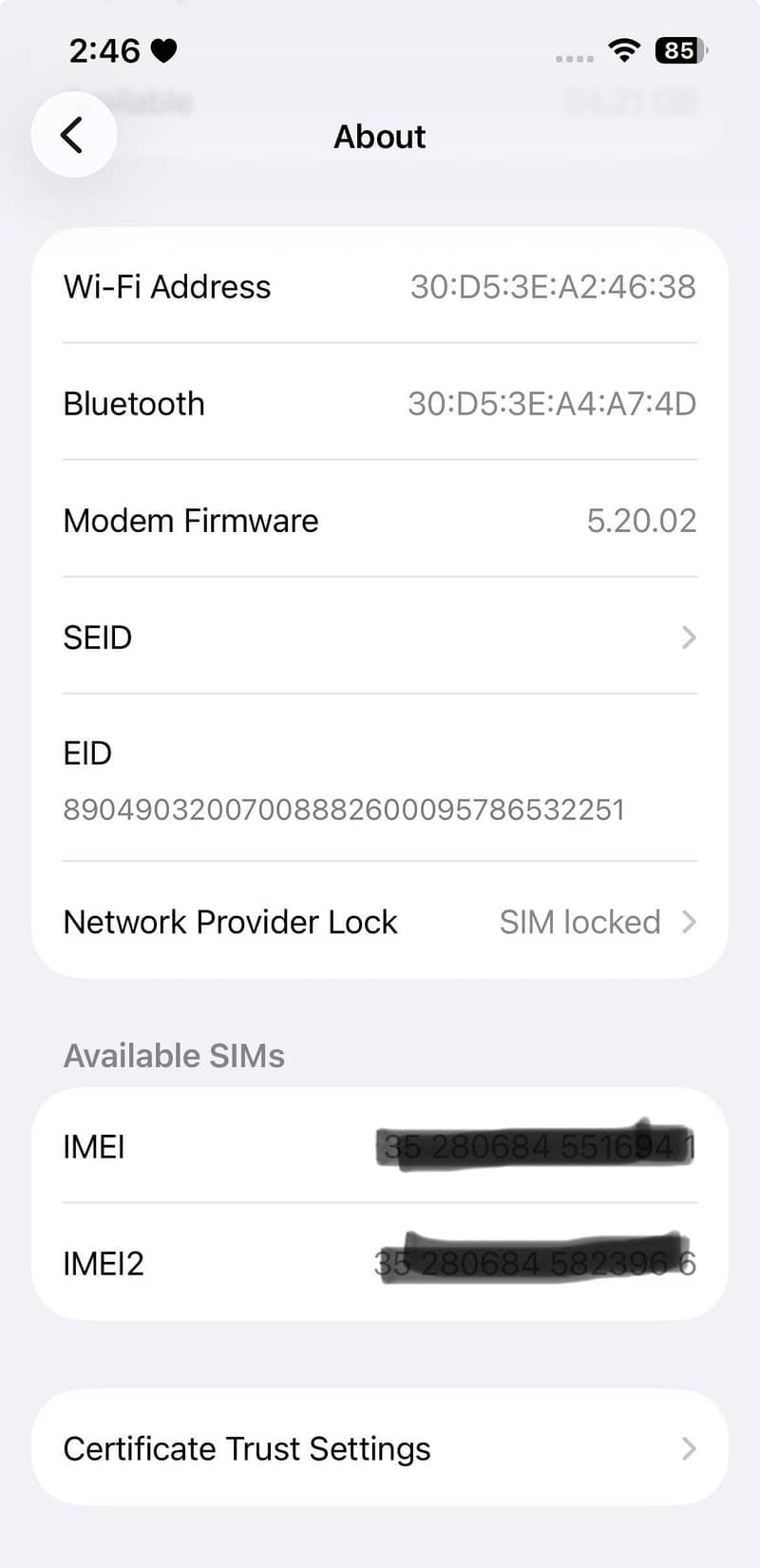The width and height of the screenshot is (760, 1568).
Task: Open the SEID row
Action: [380, 637]
